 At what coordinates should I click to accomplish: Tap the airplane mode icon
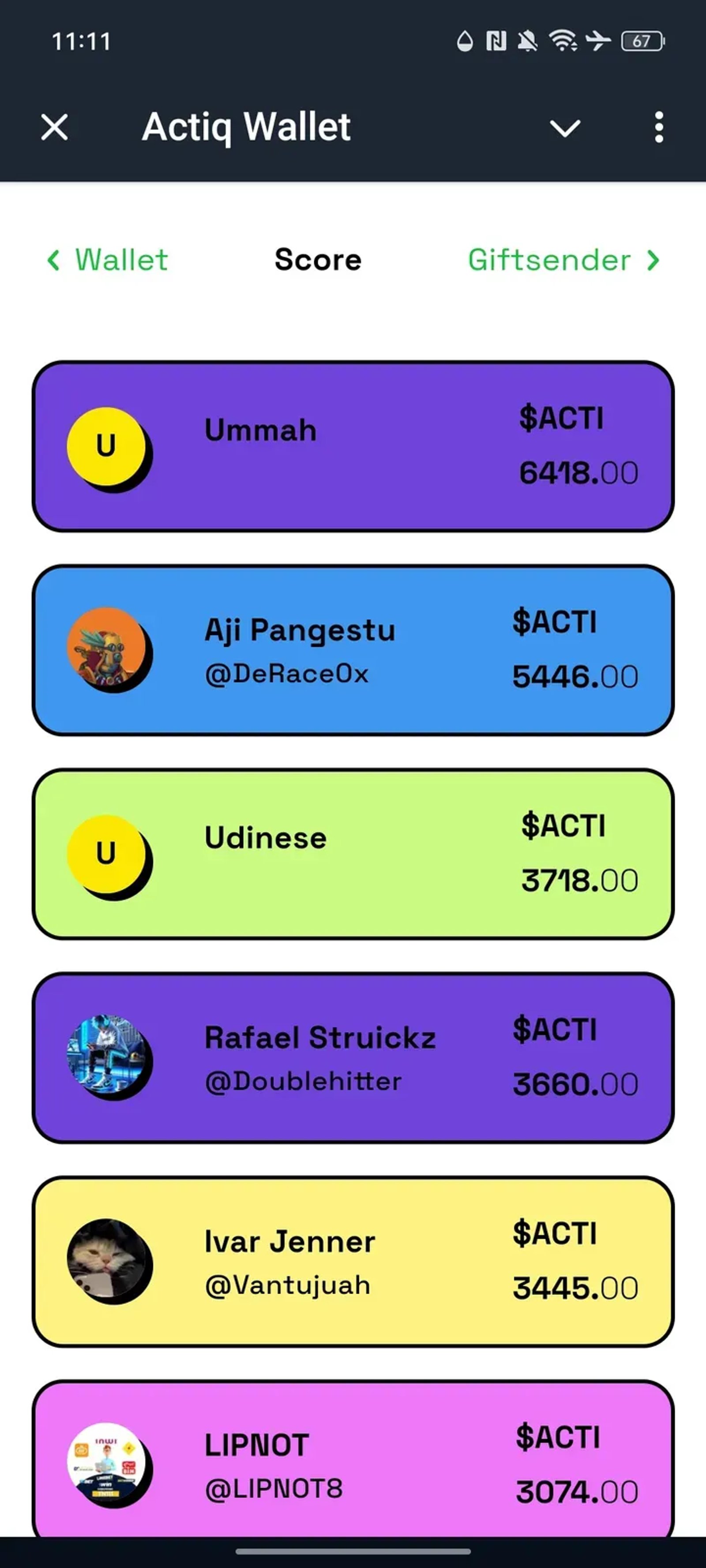(597, 40)
